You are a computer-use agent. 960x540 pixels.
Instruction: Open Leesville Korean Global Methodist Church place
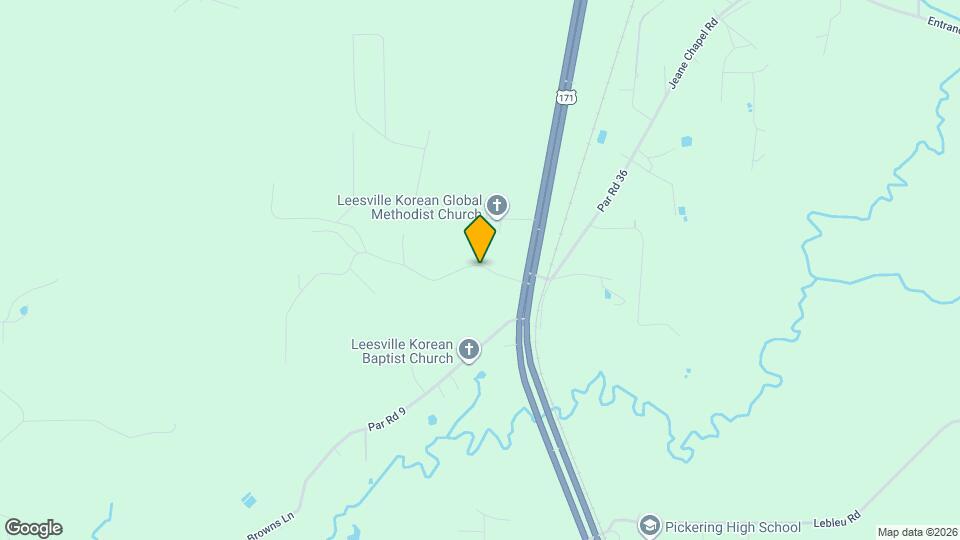[x=497, y=207]
